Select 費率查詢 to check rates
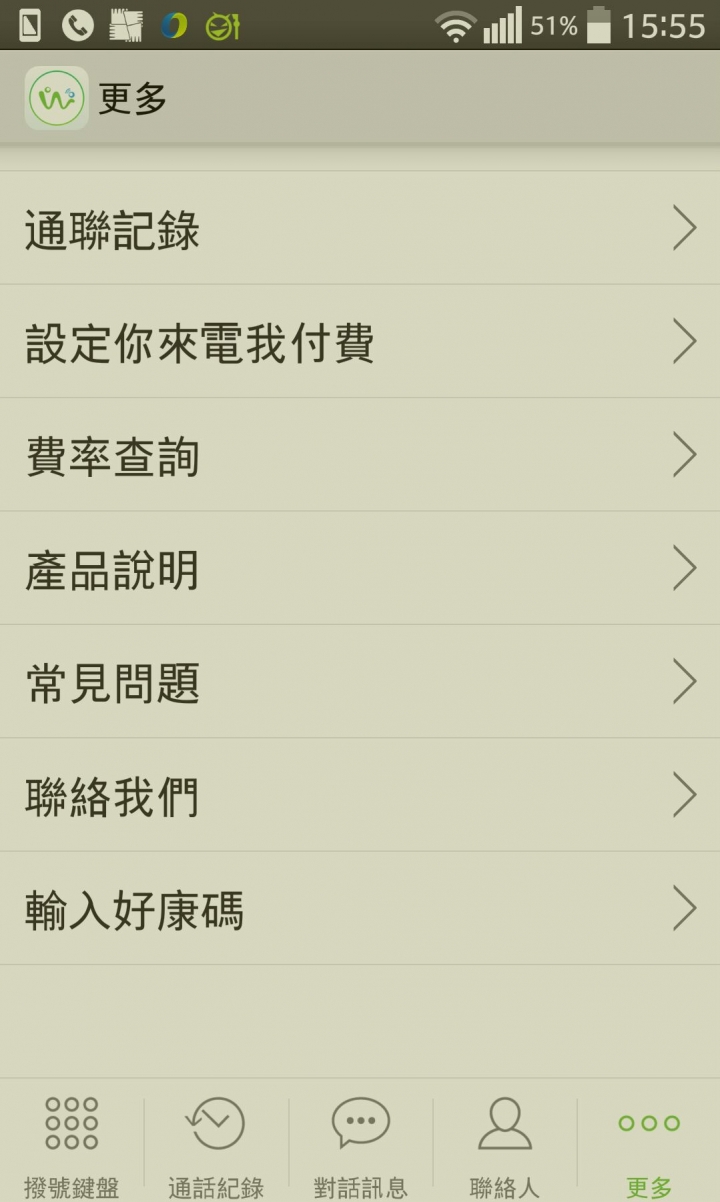 click(x=360, y=455)
